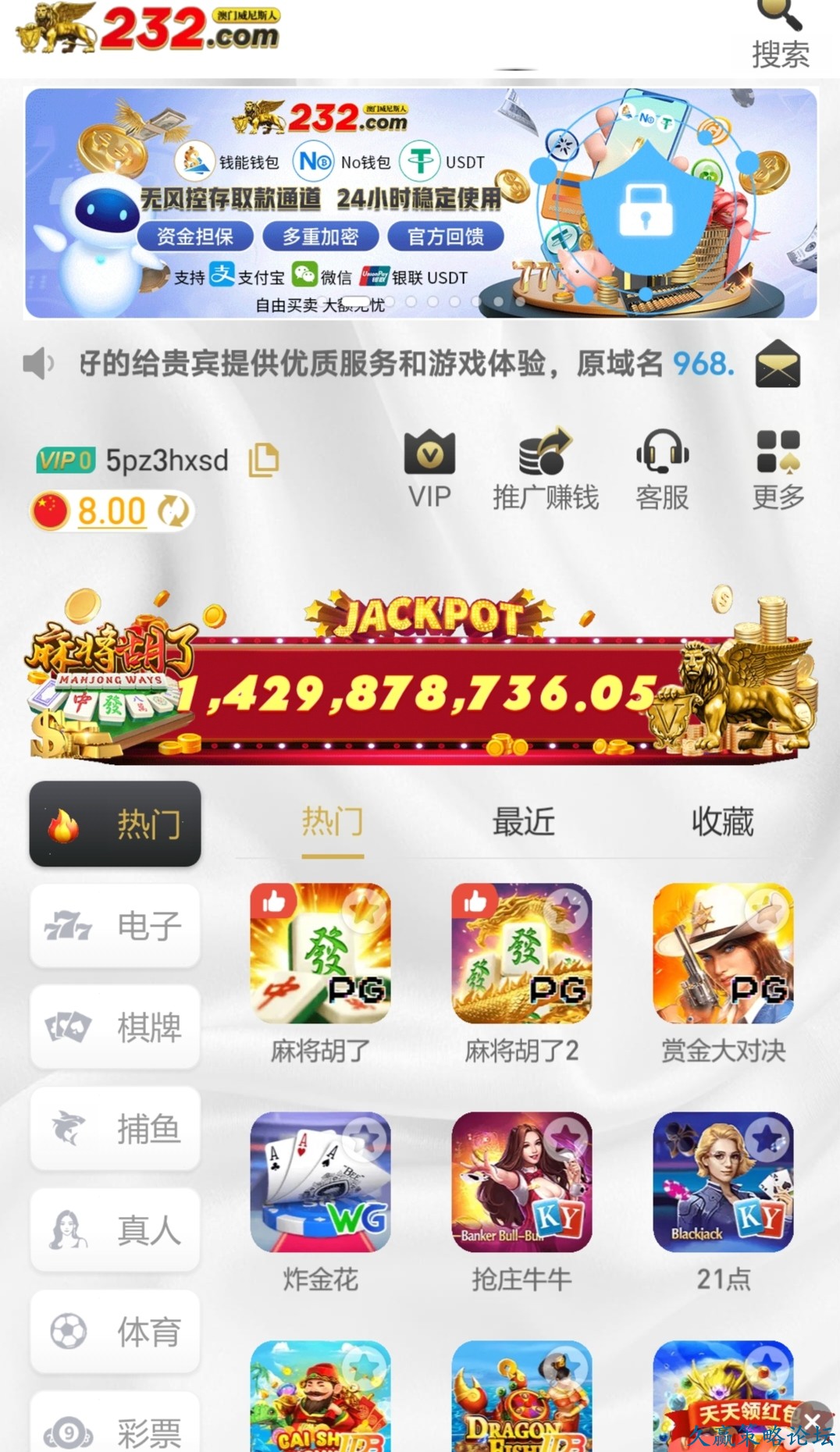Launch the 麻将胡了2 game
This screenshot has width=840, height=1452.
[x=521, y=954]
